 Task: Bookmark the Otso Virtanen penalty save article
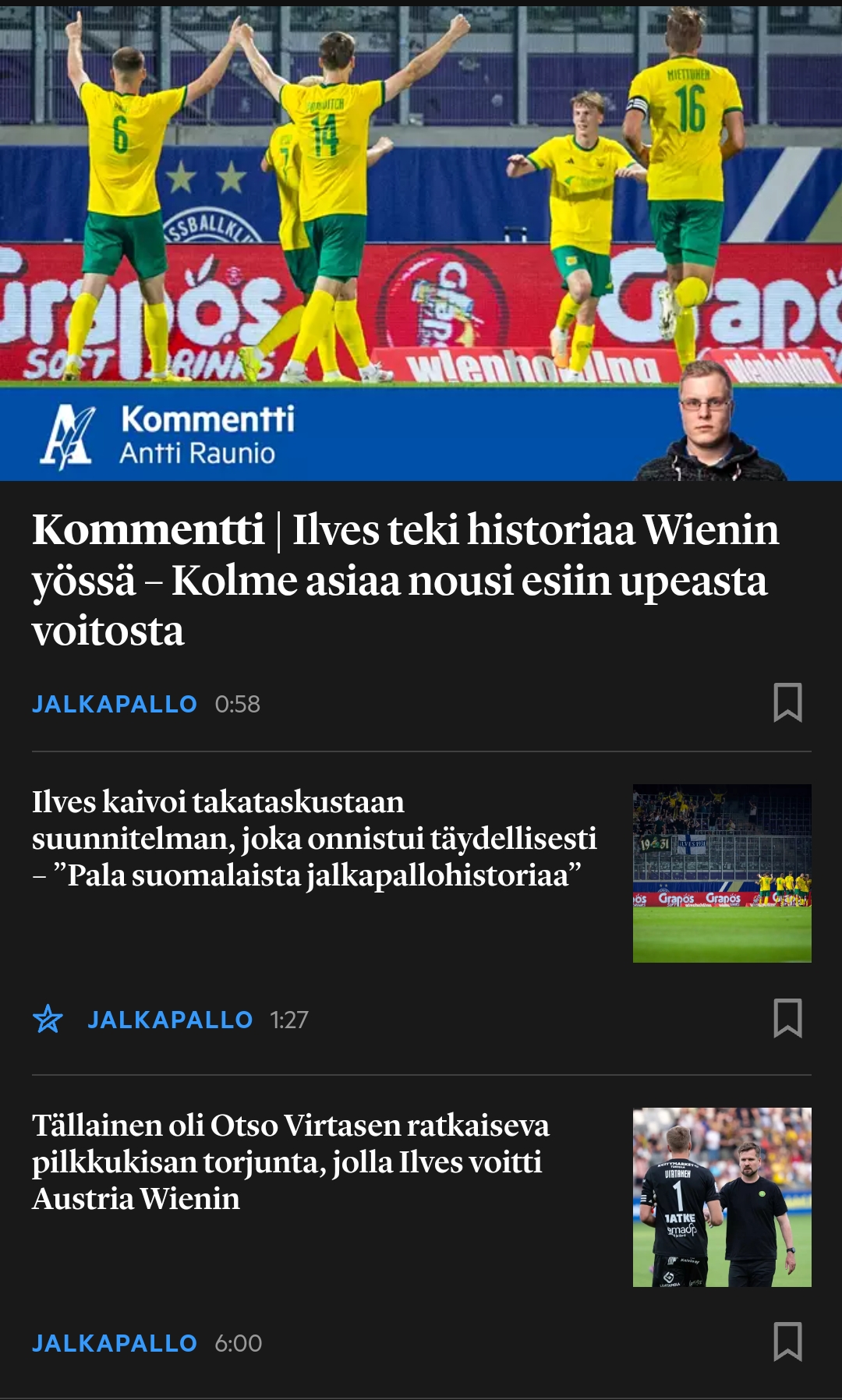(787, 1342)
